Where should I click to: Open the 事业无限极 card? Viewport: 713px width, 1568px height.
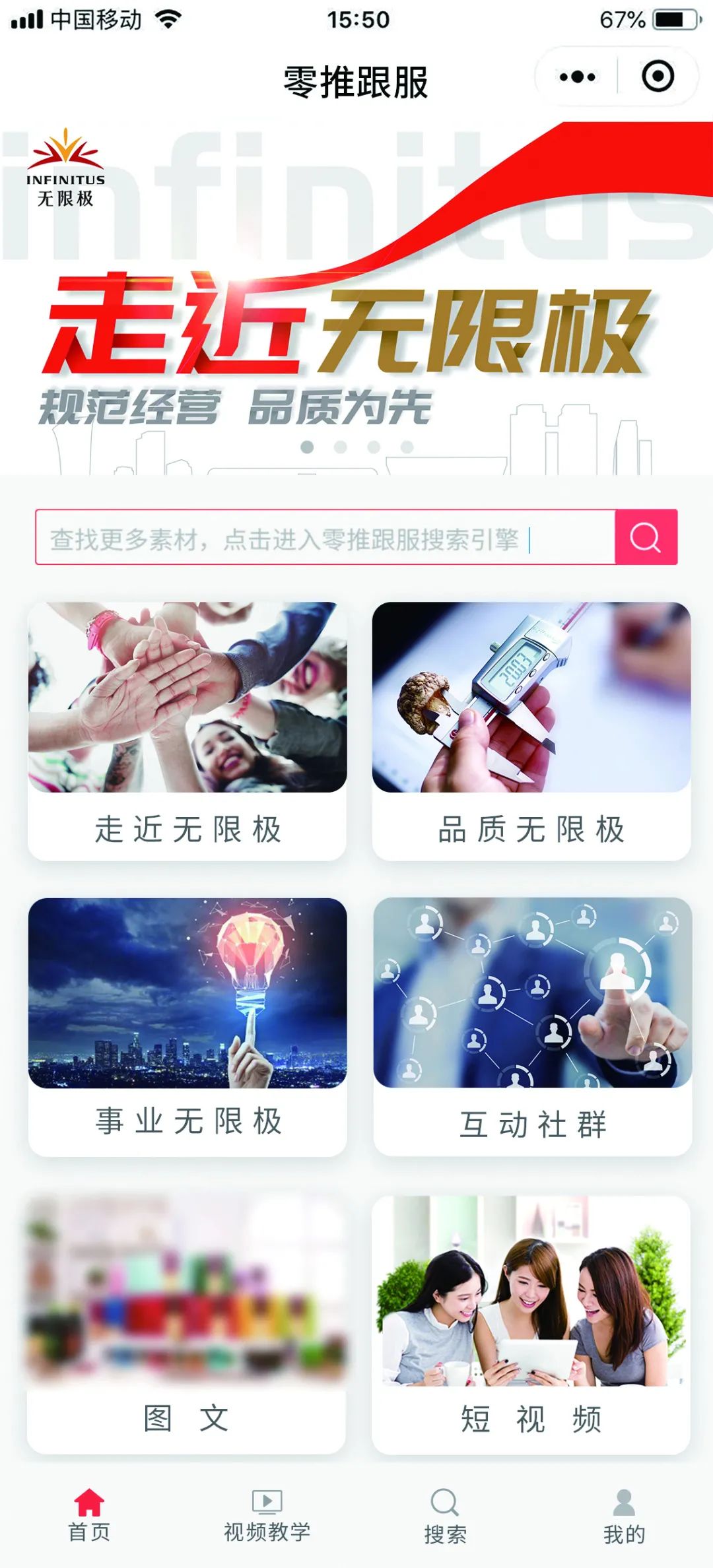187,1026
